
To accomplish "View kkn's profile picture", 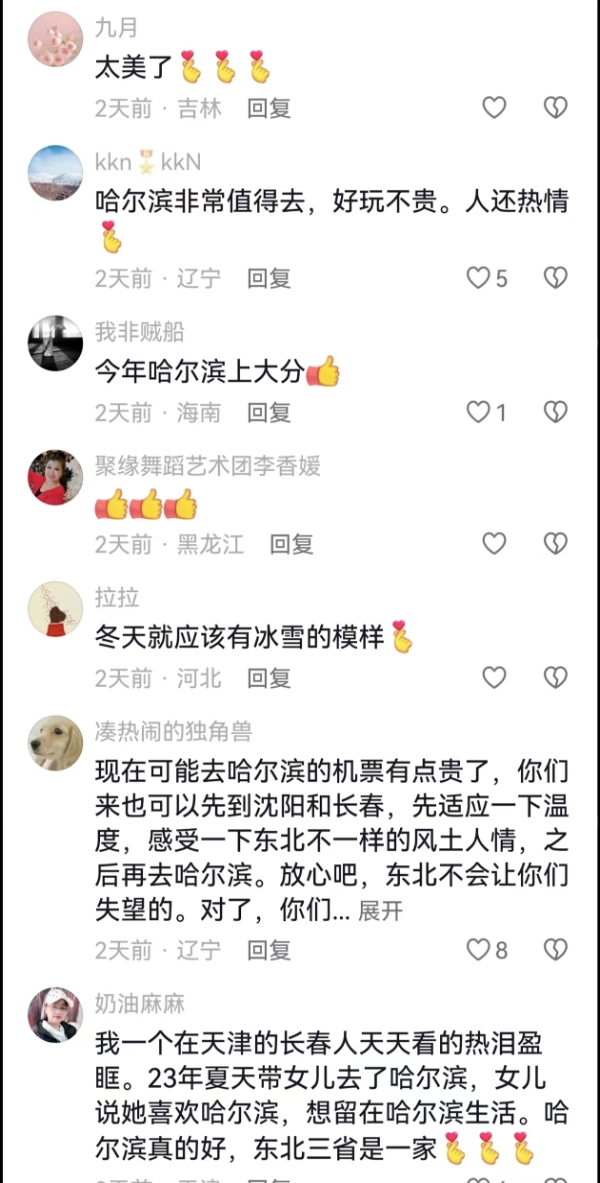I will coord(55,173).
